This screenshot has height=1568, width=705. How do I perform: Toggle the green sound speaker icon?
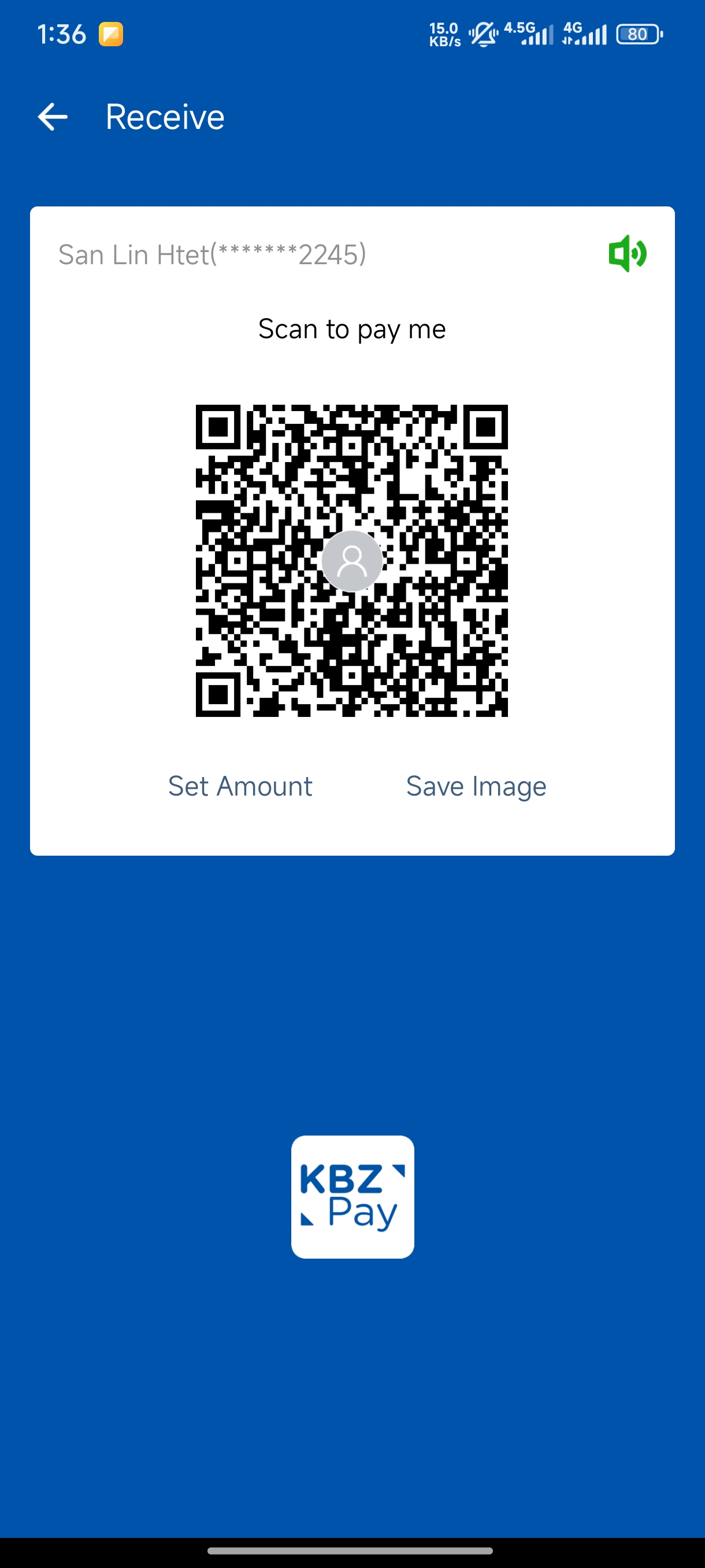(x=627, y=254)
